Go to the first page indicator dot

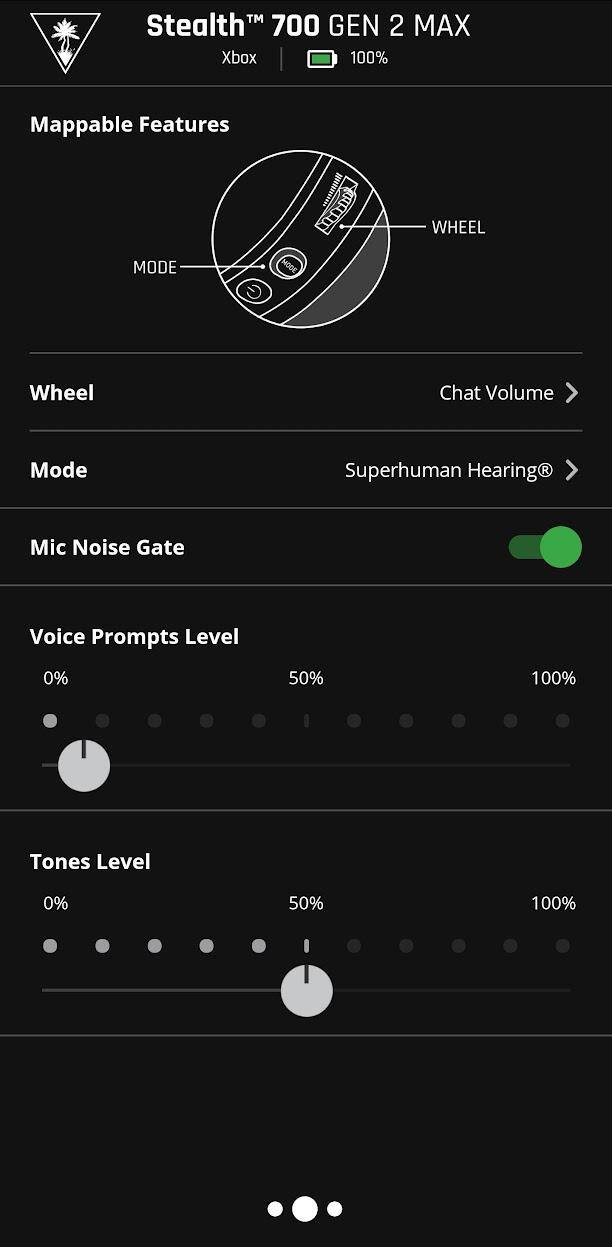(275, 1209)
